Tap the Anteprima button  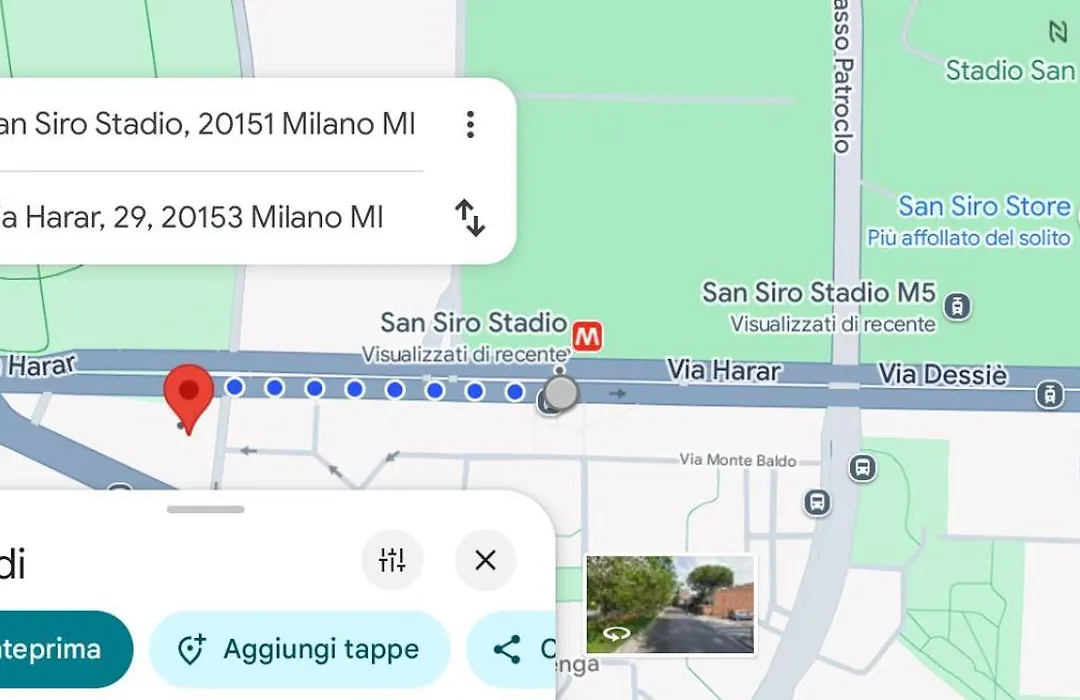60,649
